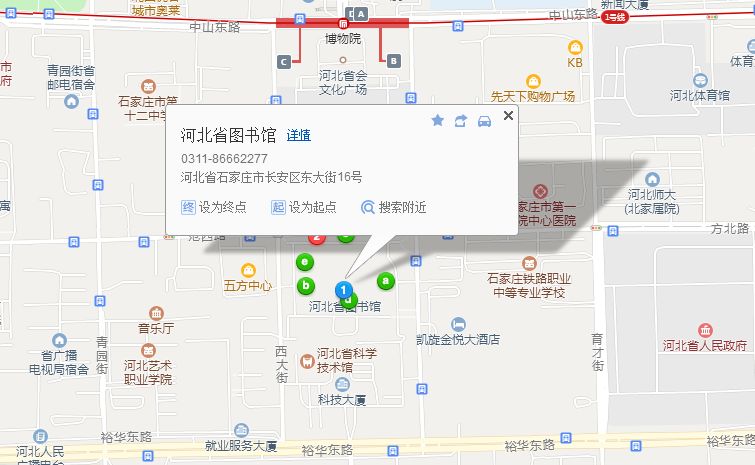
Task: Open the 详情 details link
Action: (x=298, y=135)
